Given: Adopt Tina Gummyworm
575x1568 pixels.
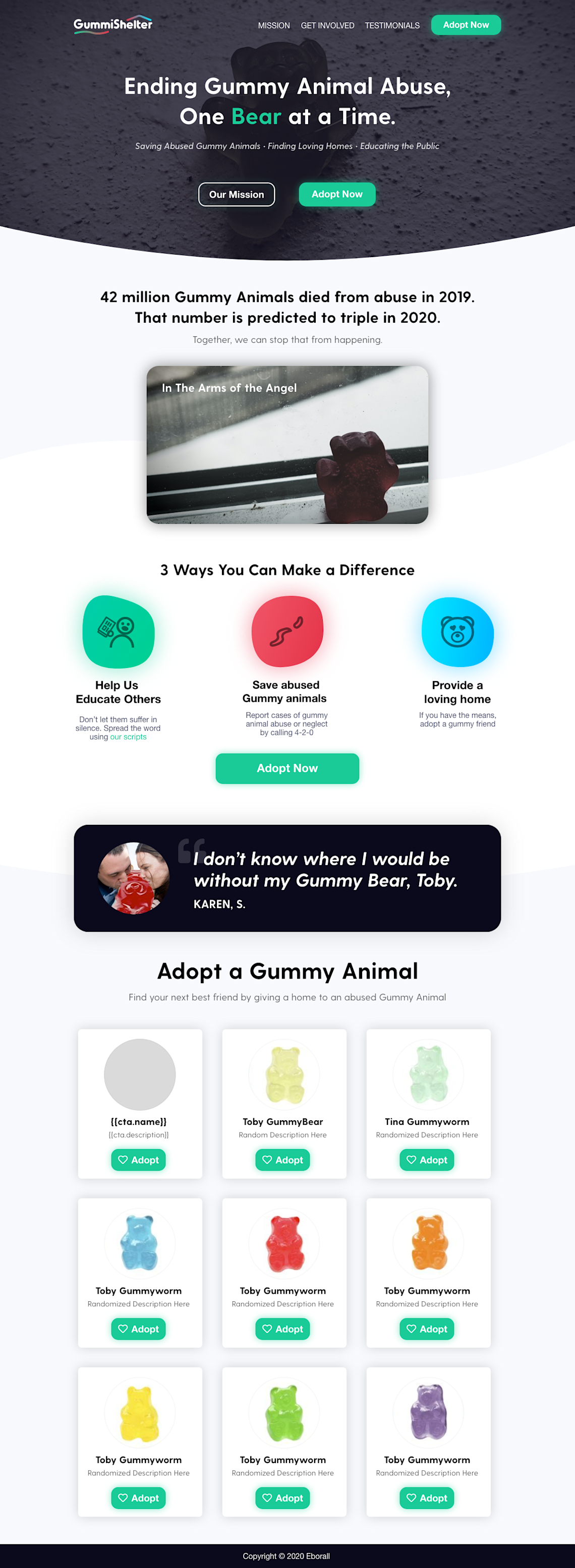Looking at the screenshot, I should click(426, 1160).
